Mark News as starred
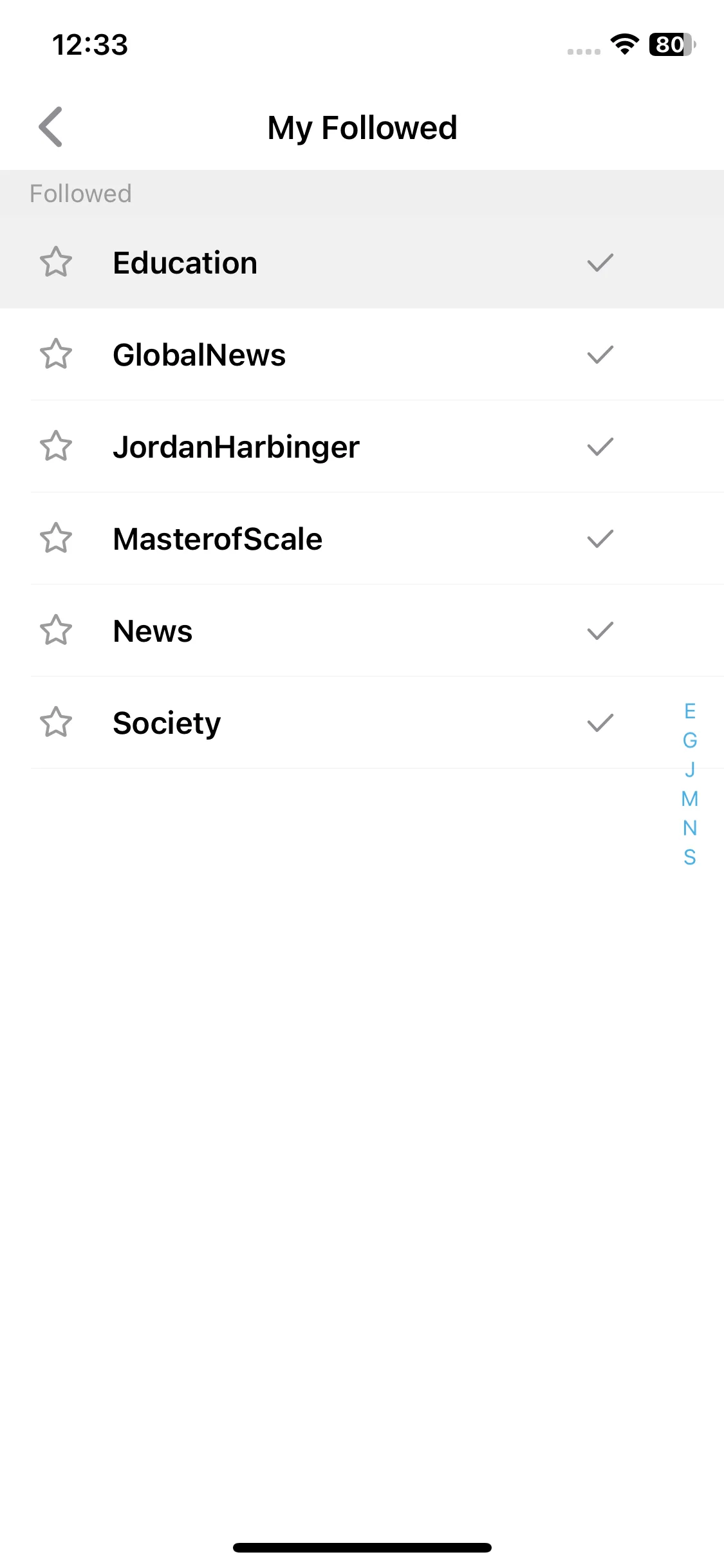The width and height of the screenshot is (724, 1568). pyautogui.click(x=56, y=631)
